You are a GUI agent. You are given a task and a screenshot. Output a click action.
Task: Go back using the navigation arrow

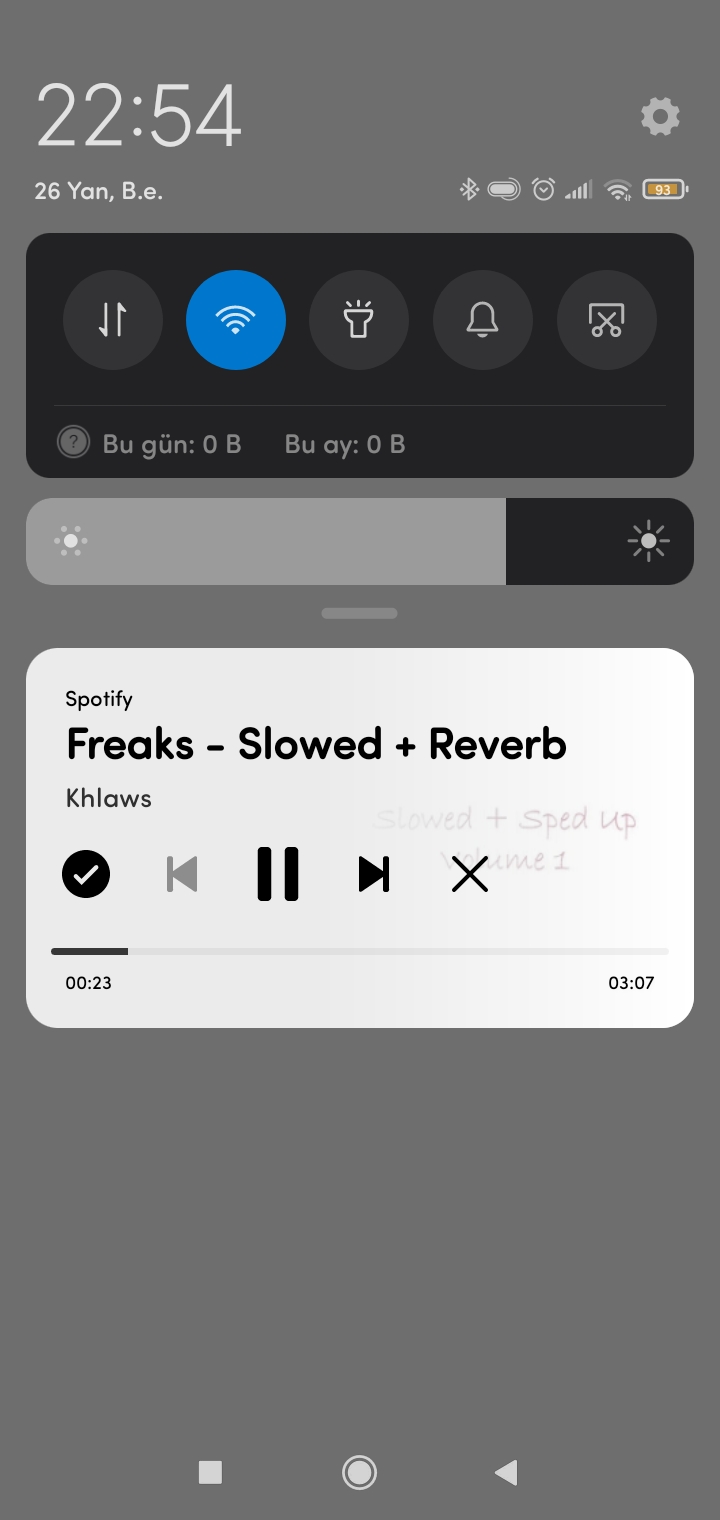(x=507, y=1472)
